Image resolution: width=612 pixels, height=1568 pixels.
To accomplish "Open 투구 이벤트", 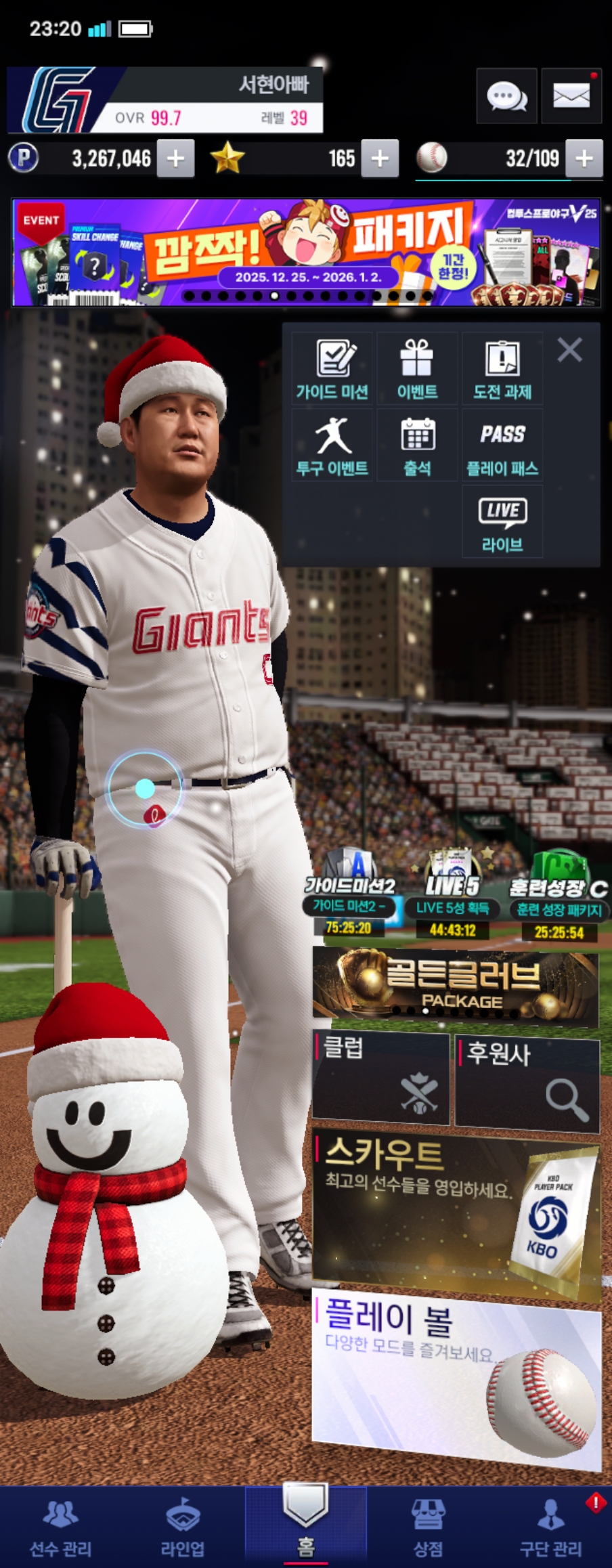I will coord(332,447).
